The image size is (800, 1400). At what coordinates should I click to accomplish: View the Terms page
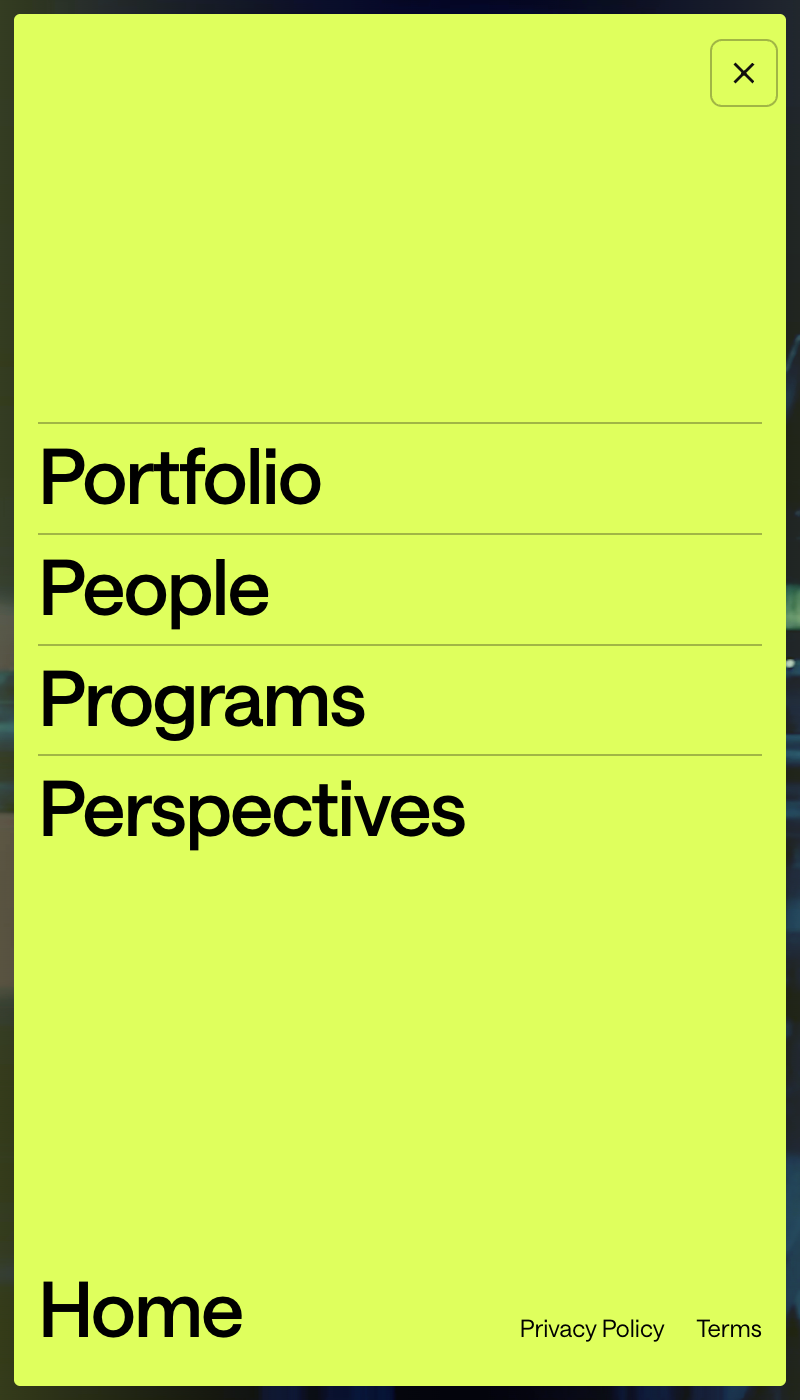[728, 1329]
